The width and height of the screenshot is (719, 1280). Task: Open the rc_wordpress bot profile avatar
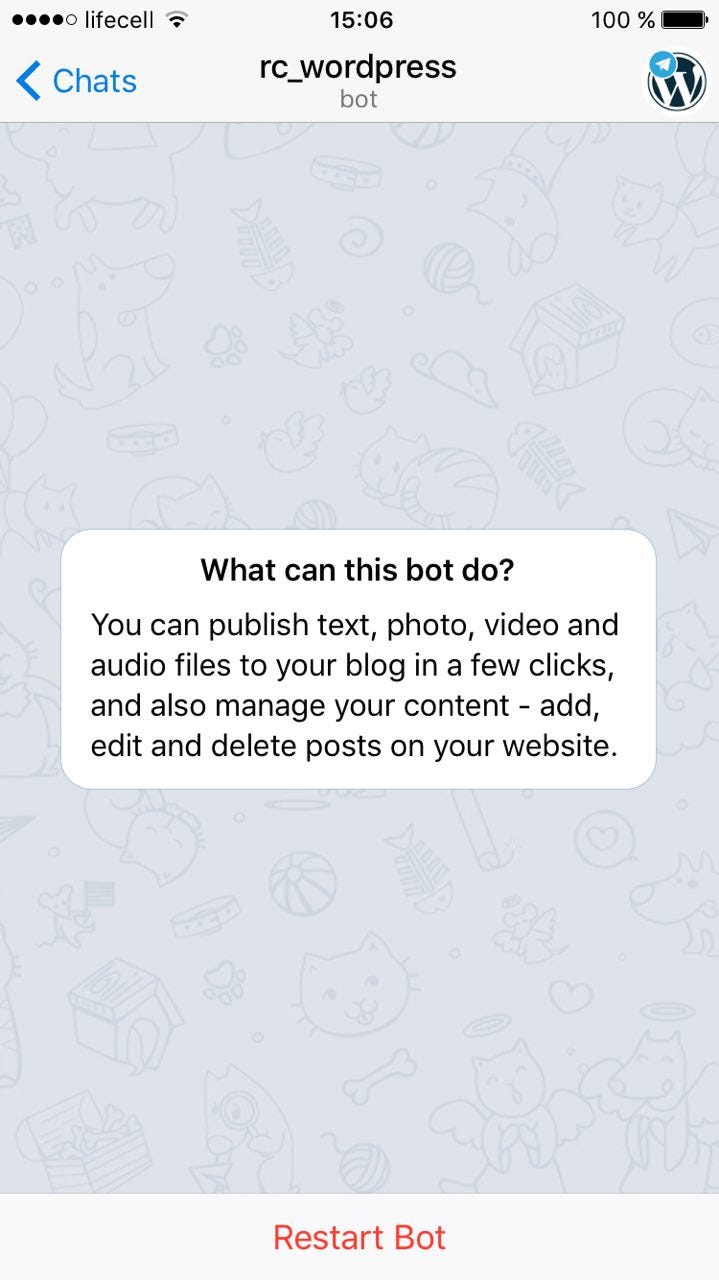click(676, 81)
